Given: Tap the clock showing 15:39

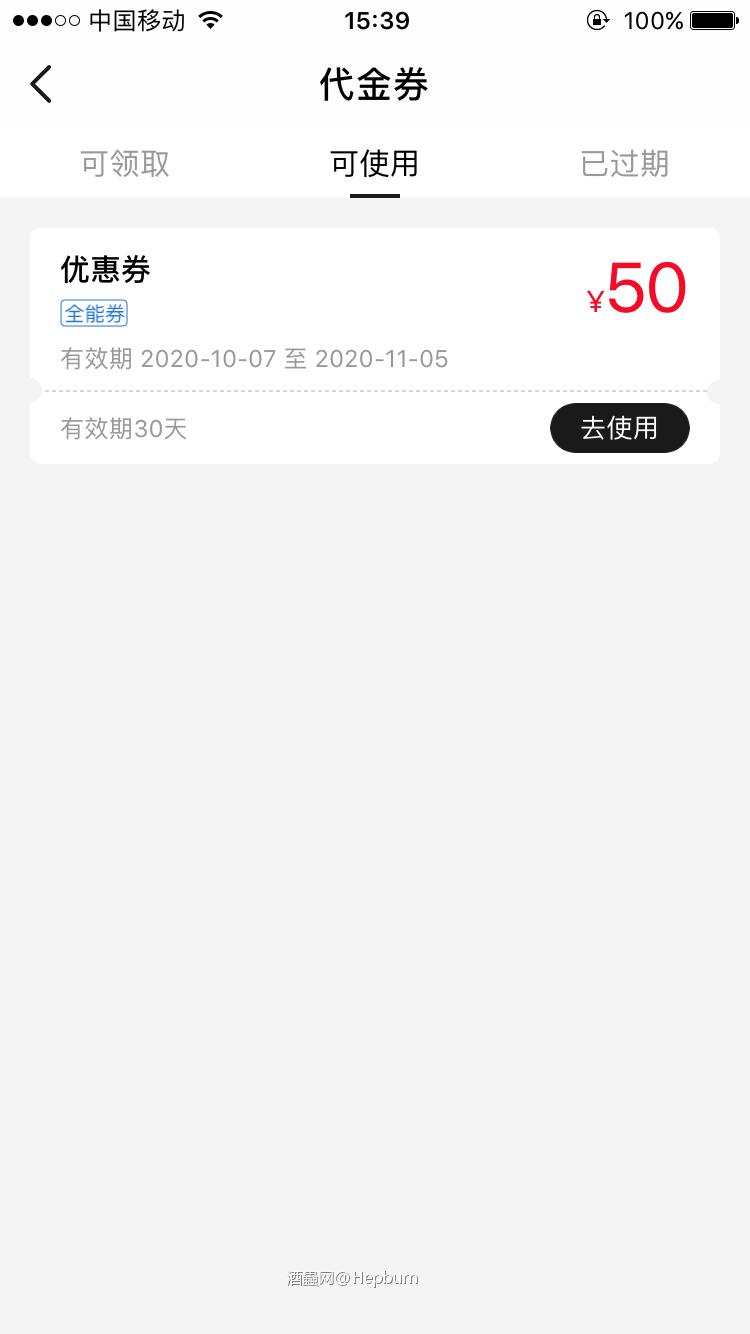Looking at the screenshot, I should click(x=376, y=20).
